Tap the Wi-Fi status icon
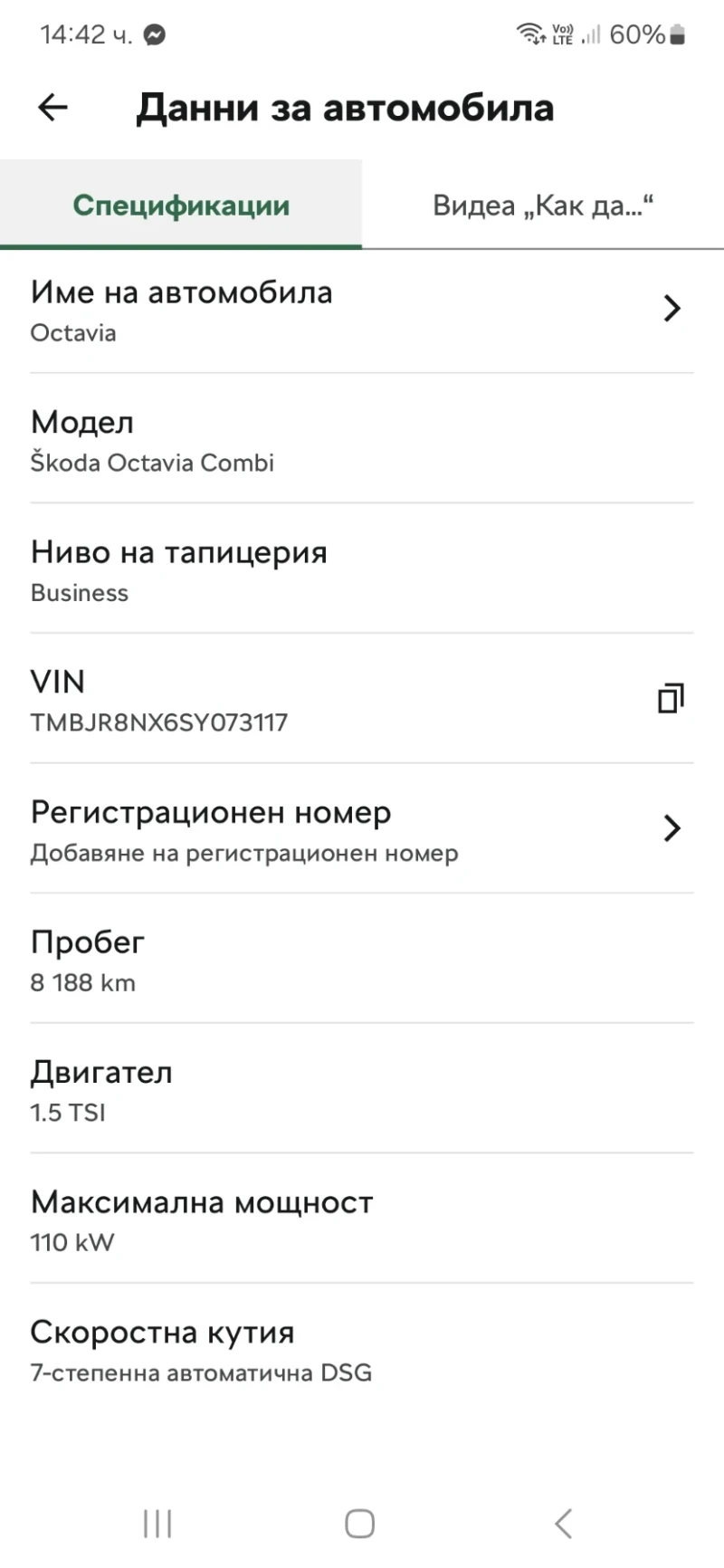 (529, 33)
